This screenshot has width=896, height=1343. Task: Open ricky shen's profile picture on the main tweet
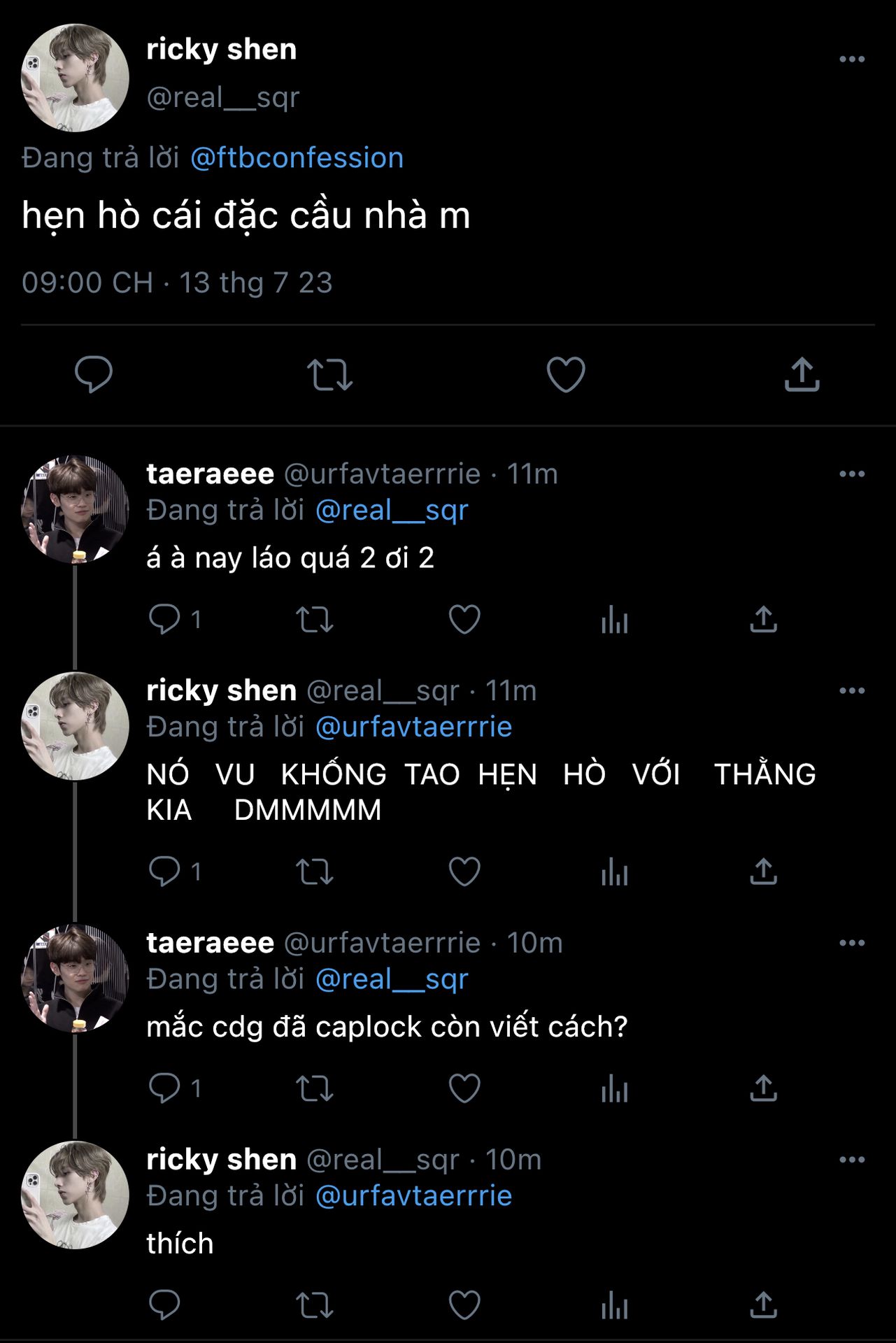pos(75,78)
